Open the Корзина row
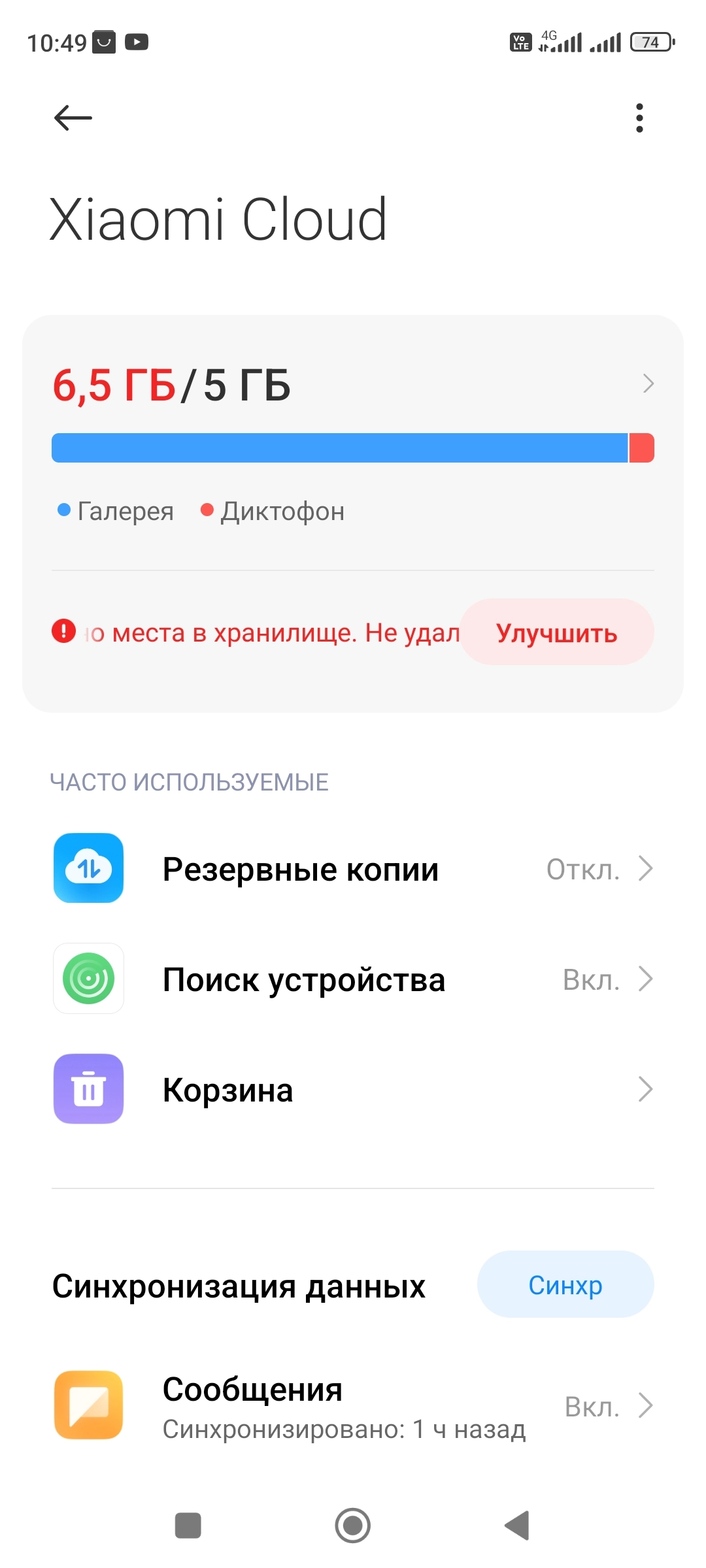The width and height of the screenshot is (706, 1568). click(x=353, y=1089)
